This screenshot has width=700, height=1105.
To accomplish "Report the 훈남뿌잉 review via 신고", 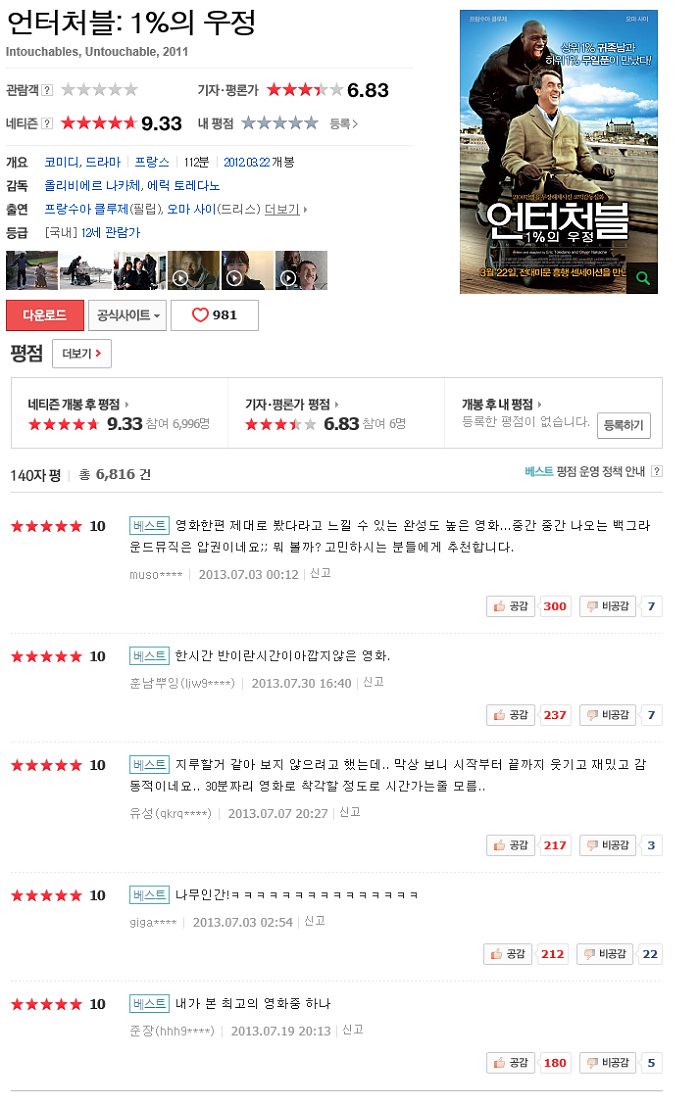I will tap(372, 682).
